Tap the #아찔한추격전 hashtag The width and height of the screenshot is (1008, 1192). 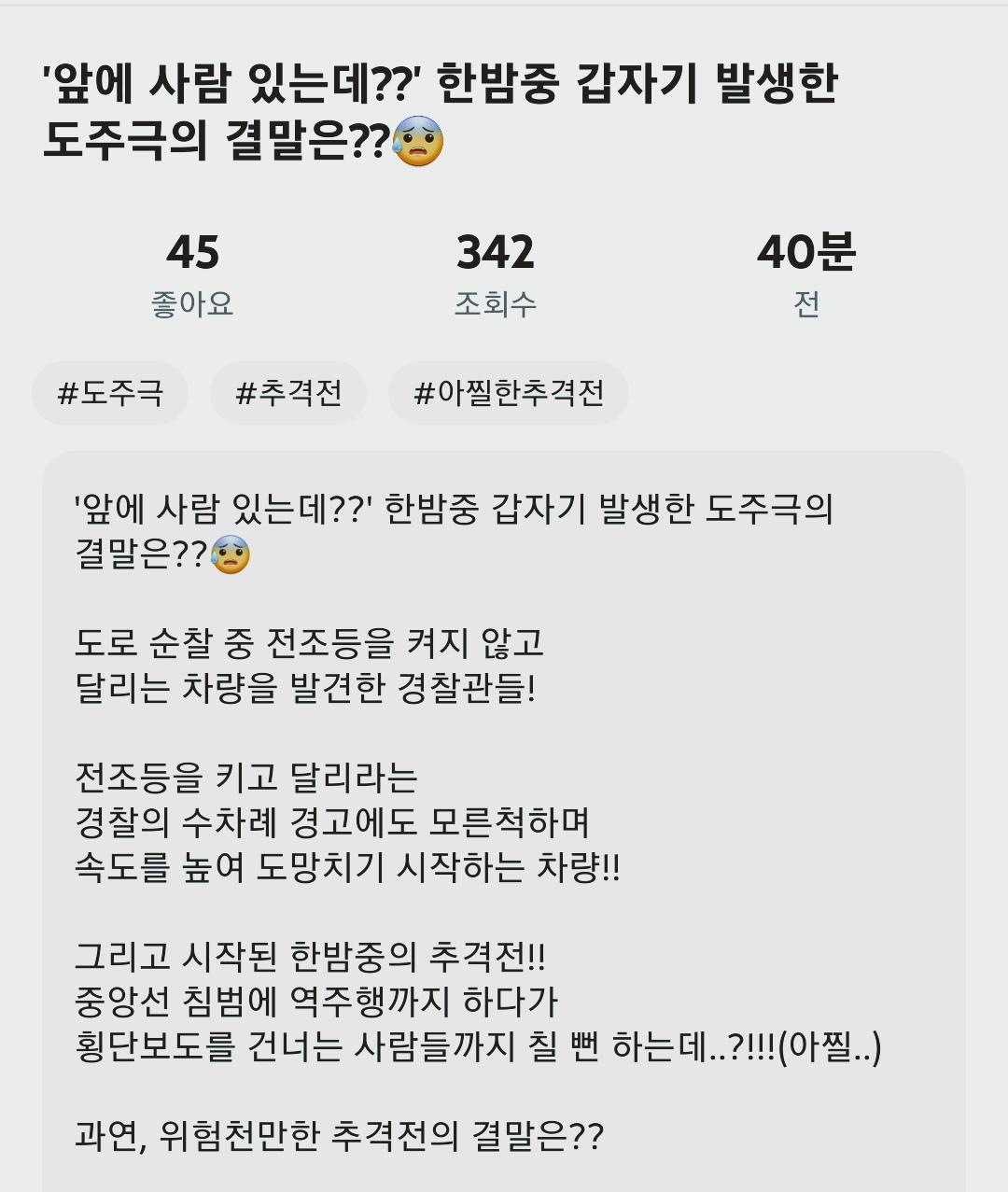pyautogui.click(x=509, y=393)
